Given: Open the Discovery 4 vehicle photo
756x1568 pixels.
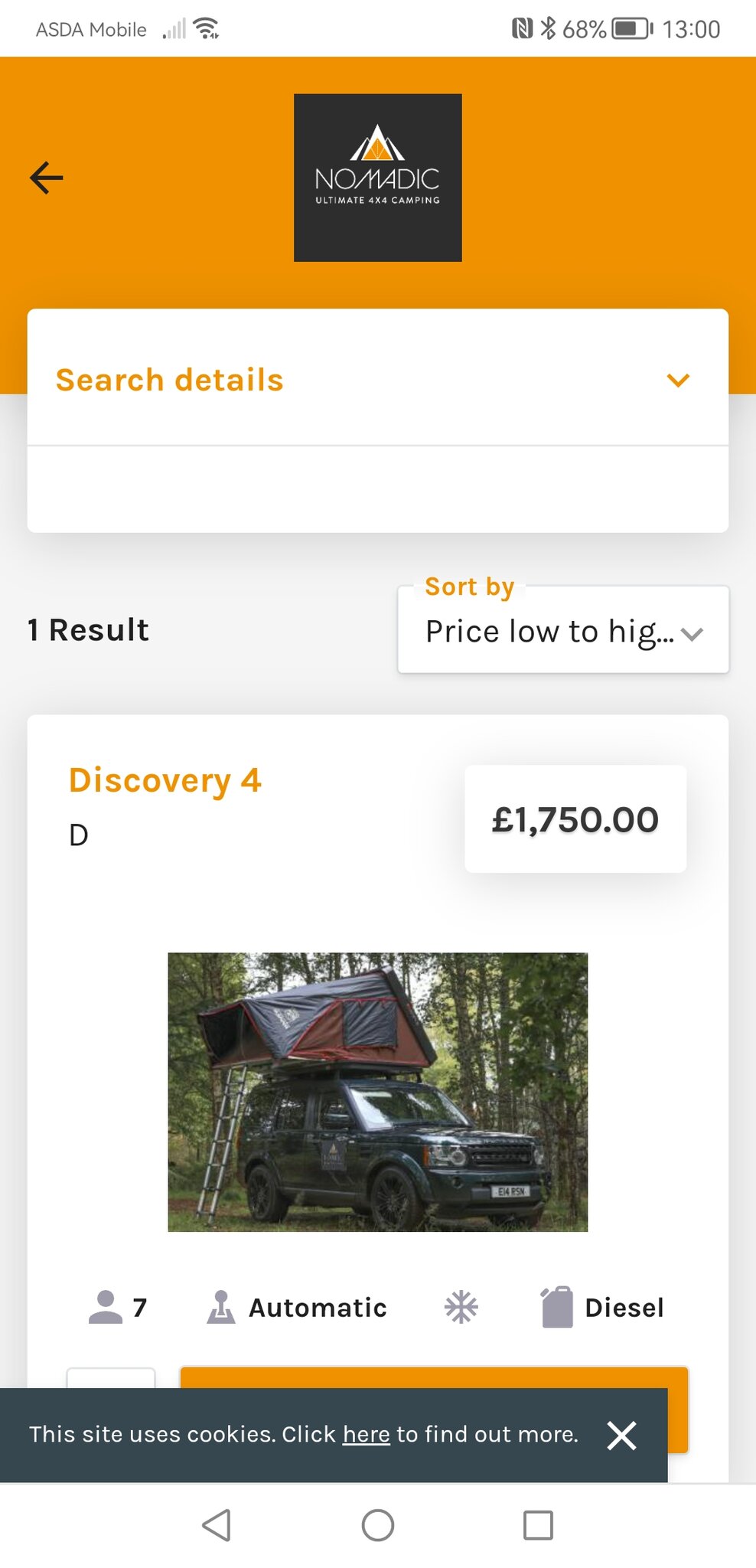Looking at the screenshot, I should point(377,1091).
